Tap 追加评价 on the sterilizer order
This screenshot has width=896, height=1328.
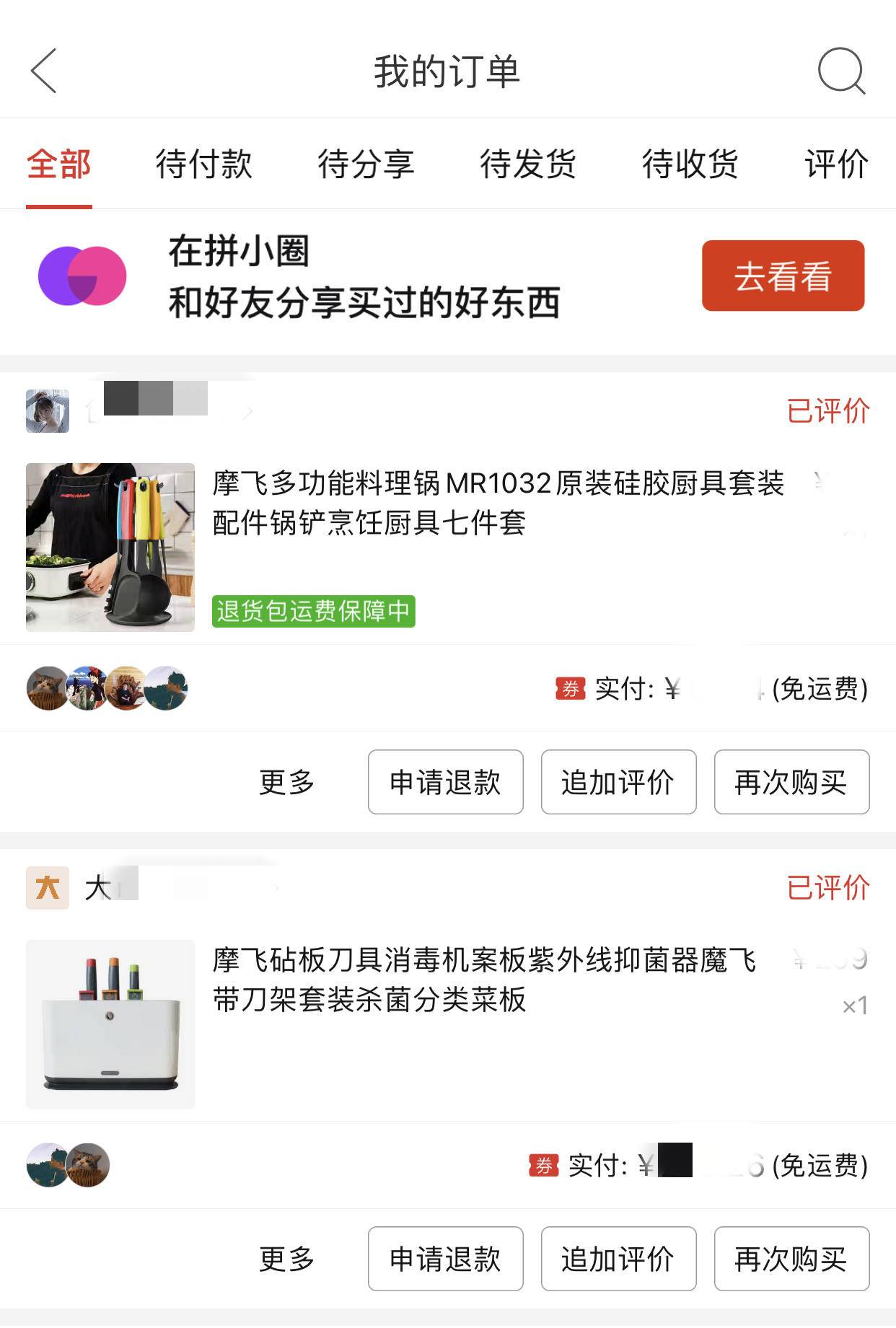tap(618, 1259)
